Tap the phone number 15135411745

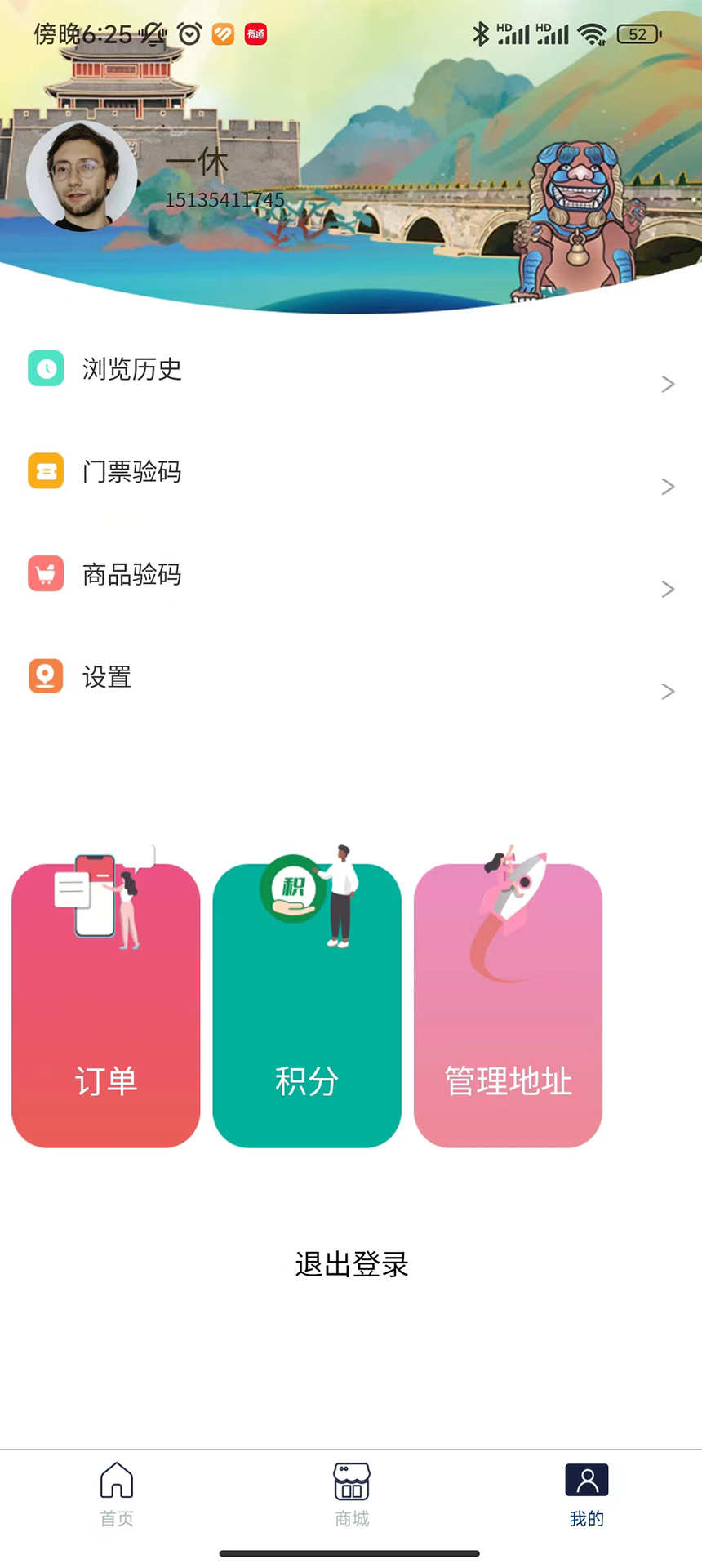[224, 198]
